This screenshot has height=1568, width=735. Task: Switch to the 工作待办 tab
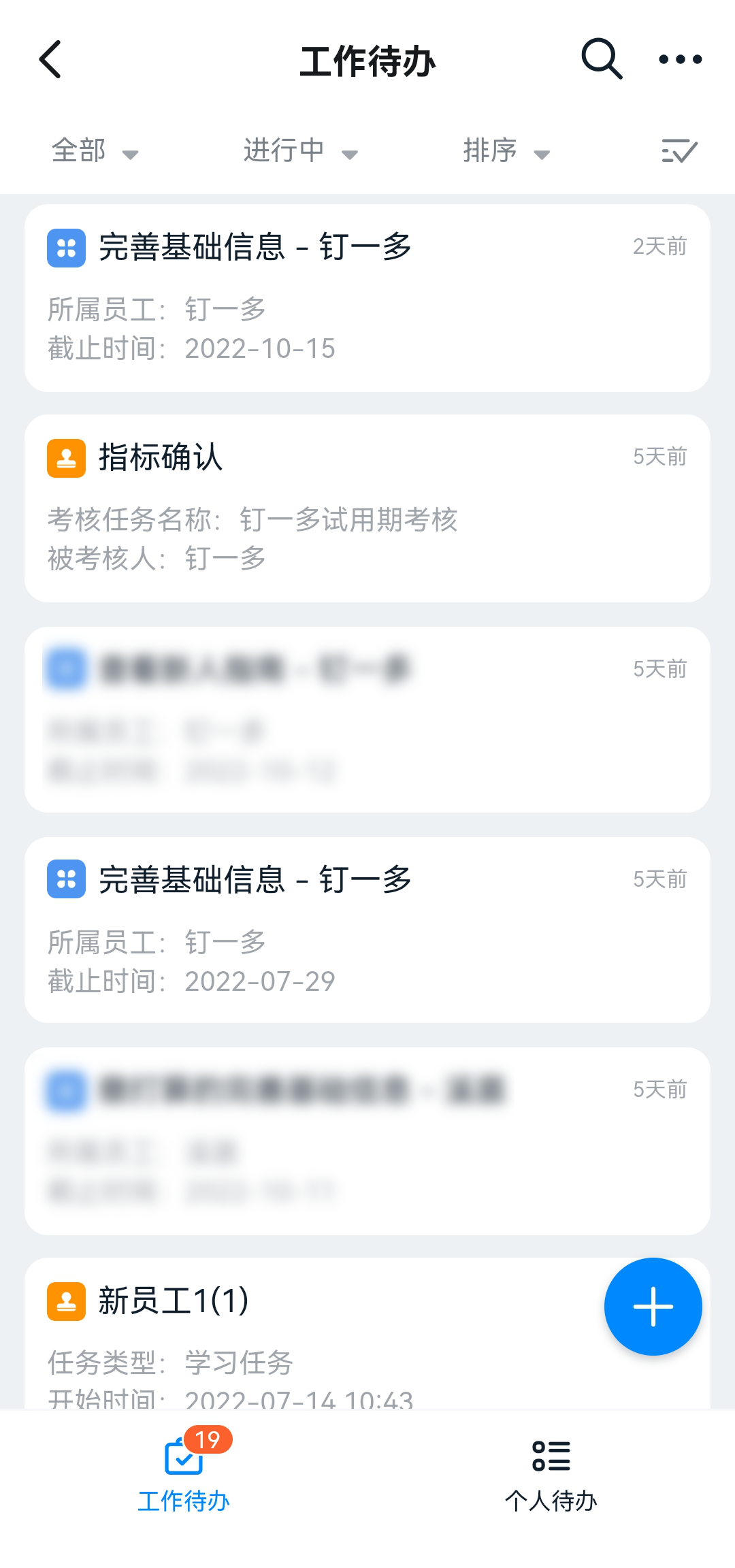184,1473
